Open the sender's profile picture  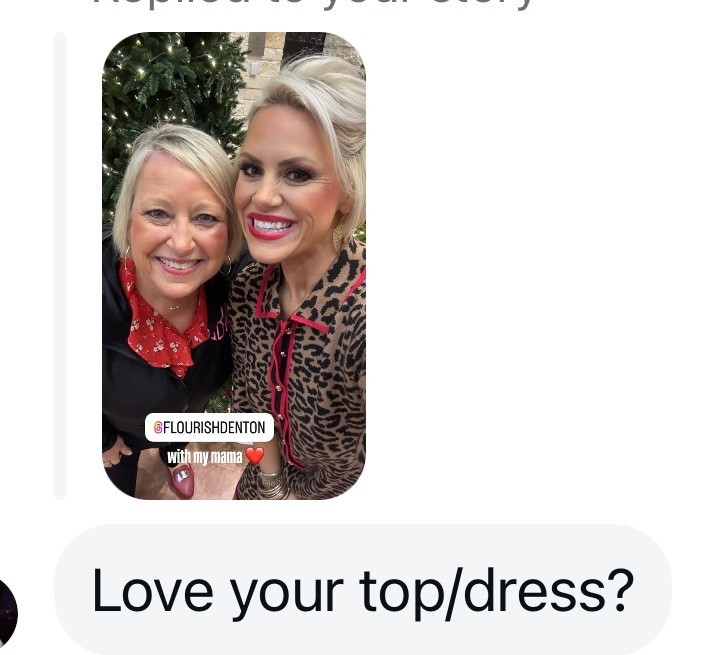[7, 612]
